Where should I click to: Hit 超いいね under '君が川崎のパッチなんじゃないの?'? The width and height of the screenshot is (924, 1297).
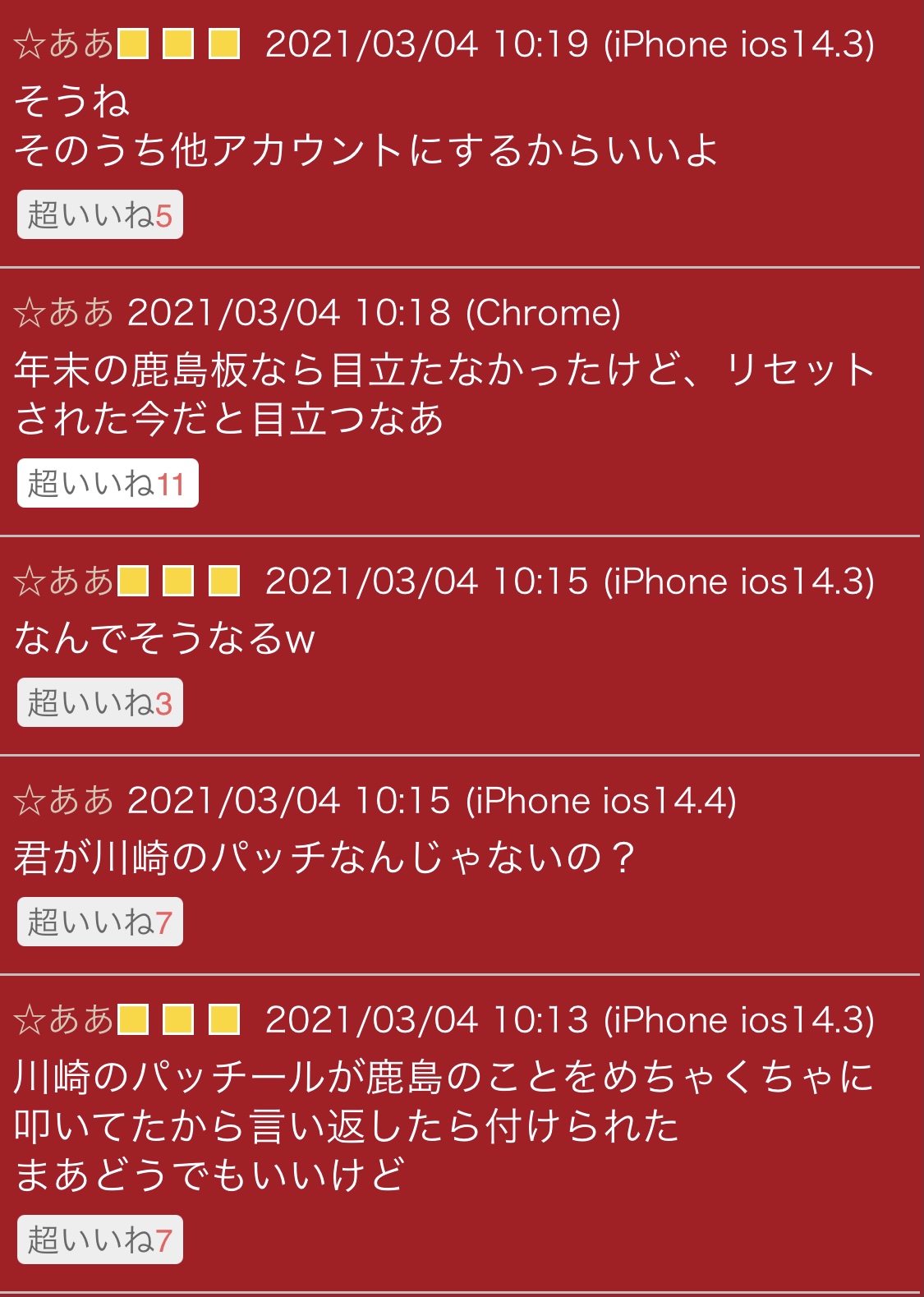99,922
